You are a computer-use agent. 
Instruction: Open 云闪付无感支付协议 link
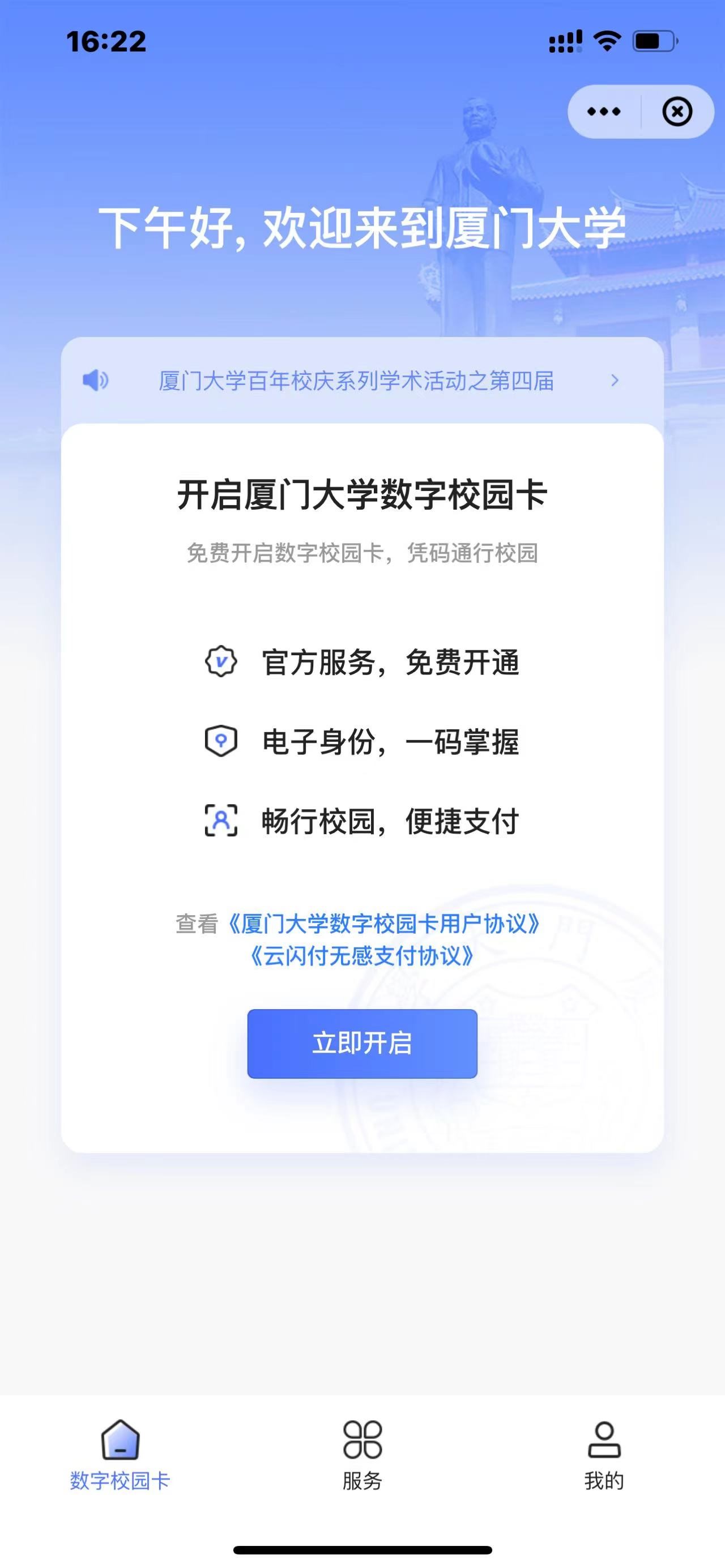click(x=361, y=956)
